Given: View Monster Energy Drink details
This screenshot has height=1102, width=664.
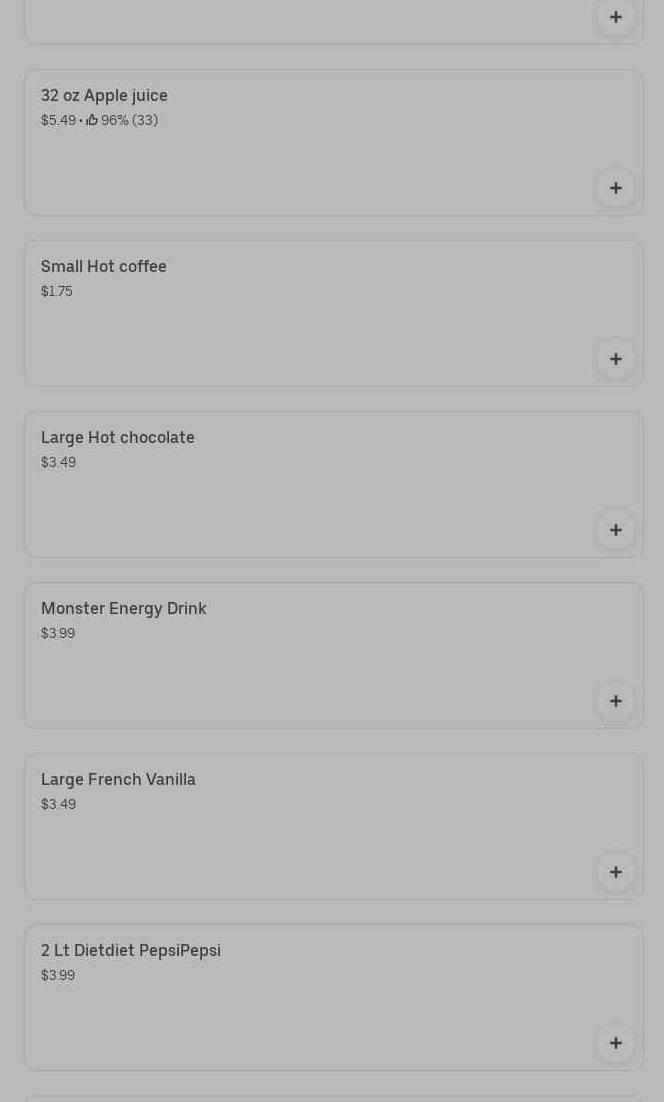Looking at the screenshot, I should pos(334,655).
